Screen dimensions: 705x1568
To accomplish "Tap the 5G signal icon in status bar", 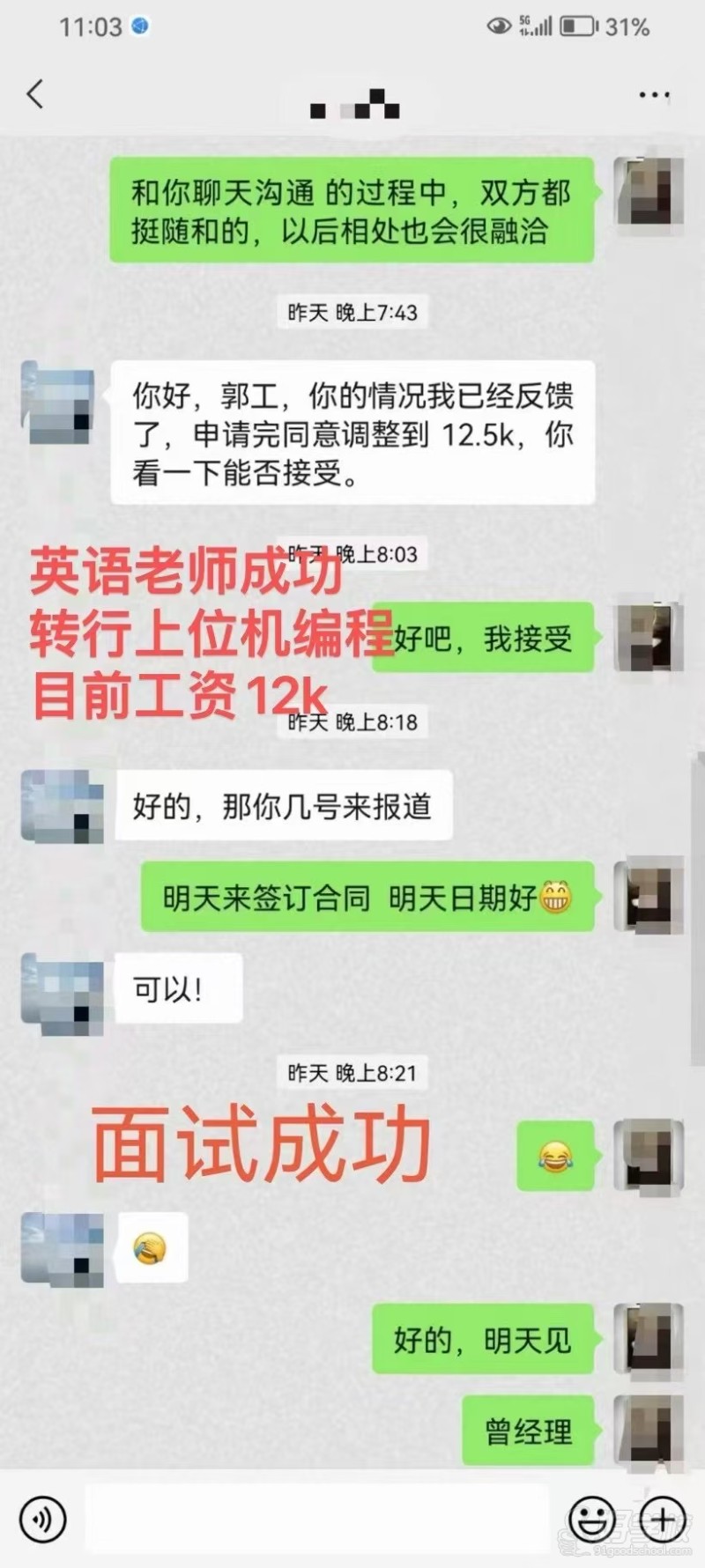I will pos(538,25).
